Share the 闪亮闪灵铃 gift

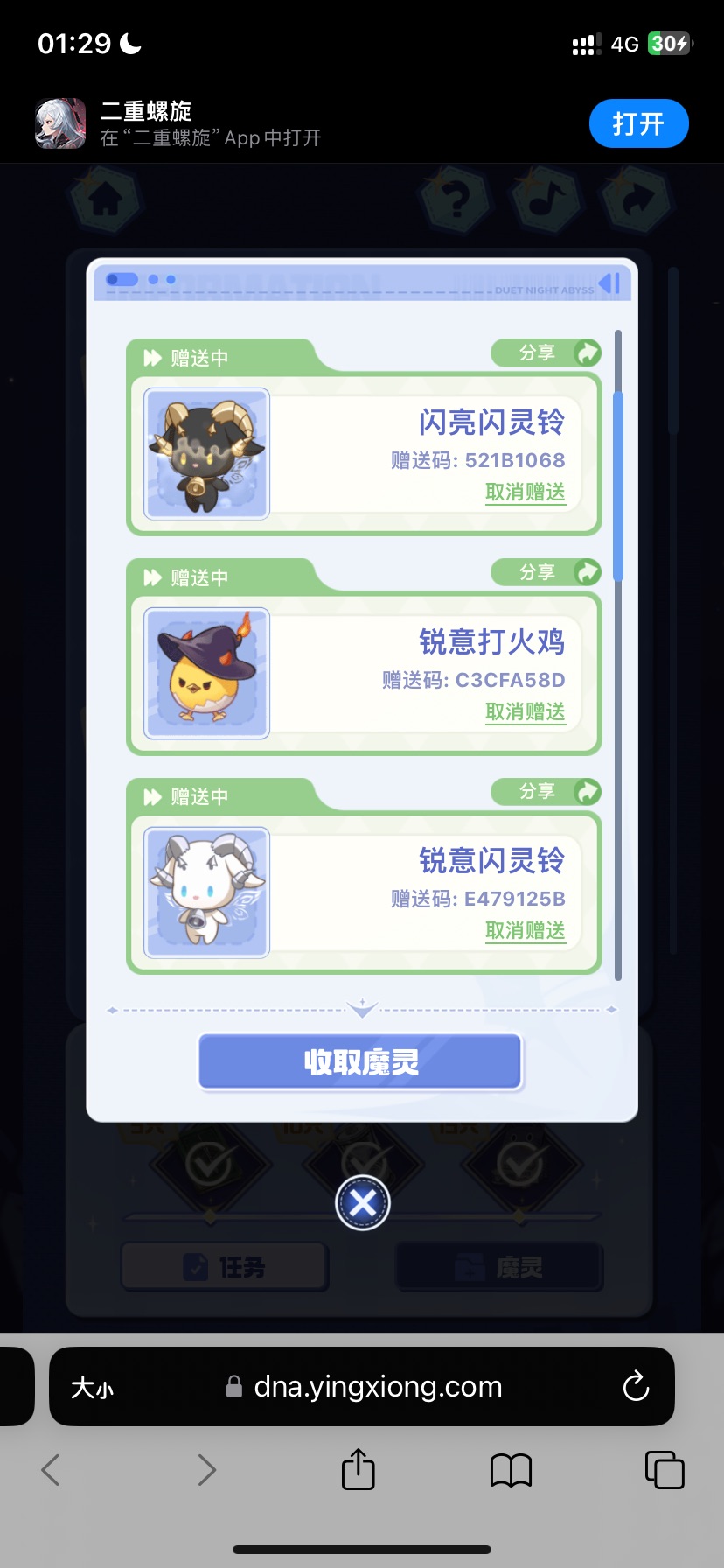546,353
